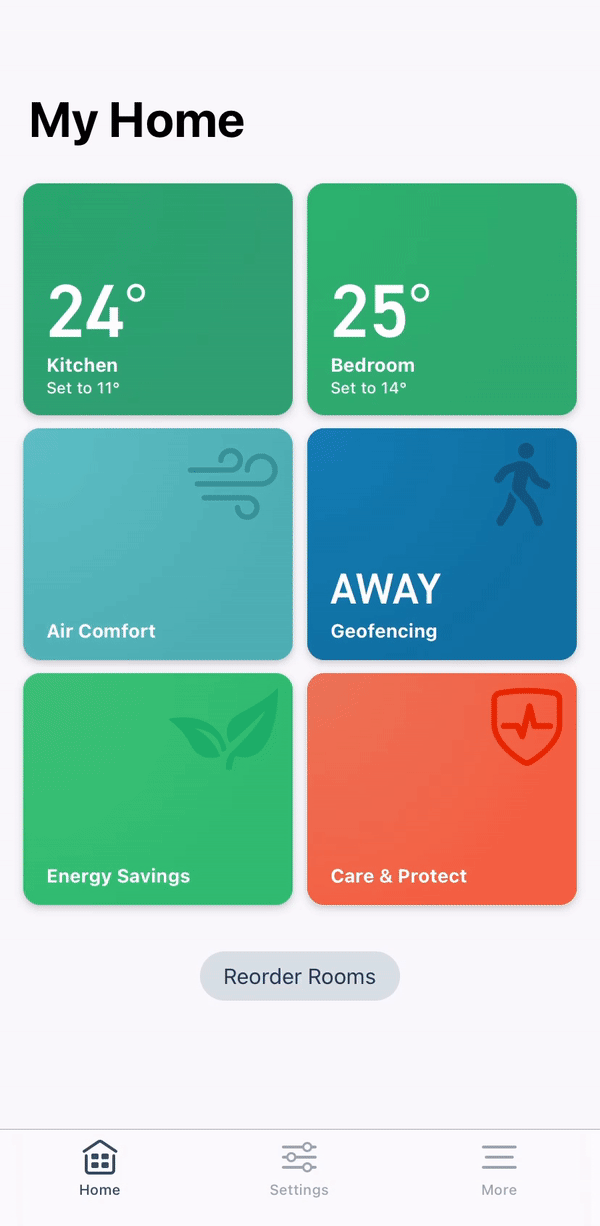Switch to the Settings tab
Image resolution: width=600 pixels, height=1226 pixels.
pos(299,1169)
